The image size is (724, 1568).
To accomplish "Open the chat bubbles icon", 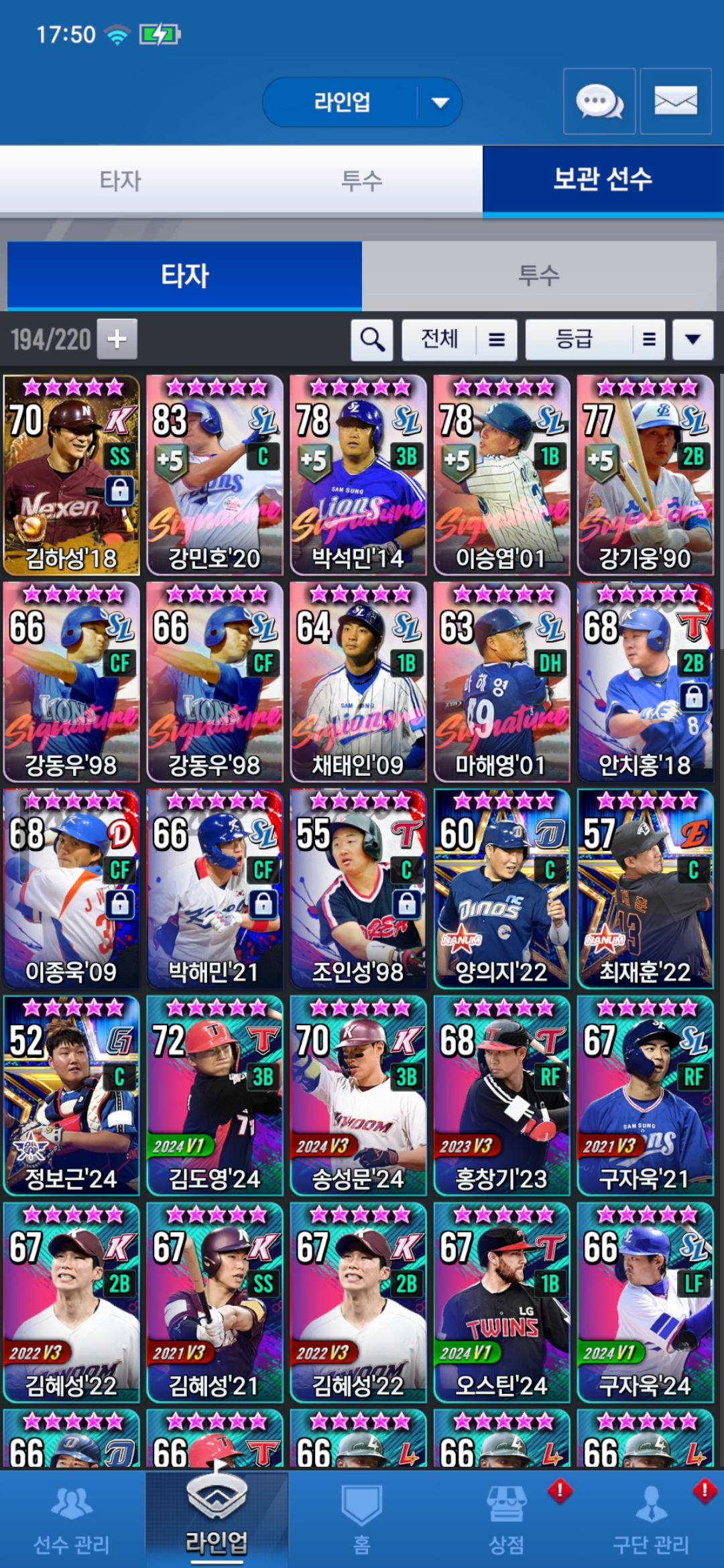I will pyautogui.click(x=599, y=102).
